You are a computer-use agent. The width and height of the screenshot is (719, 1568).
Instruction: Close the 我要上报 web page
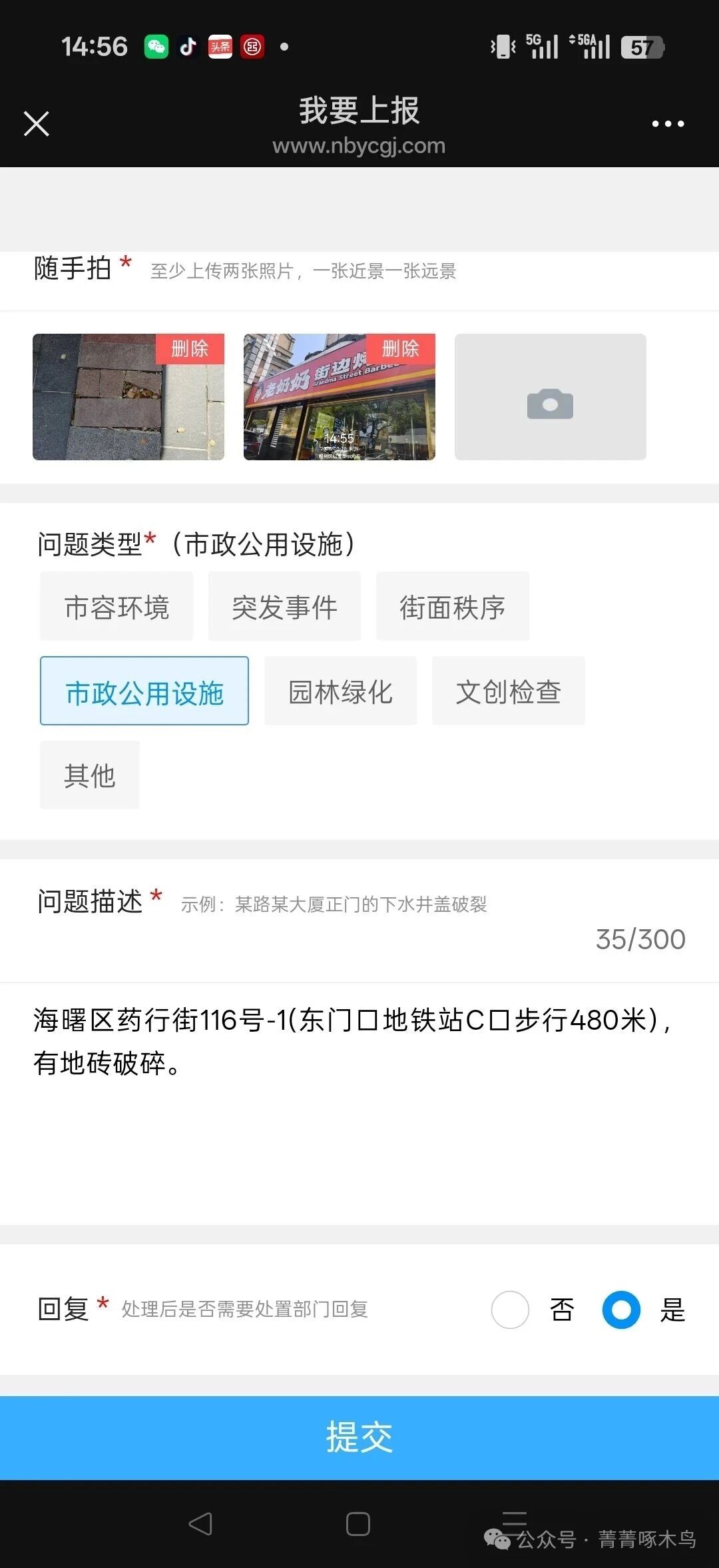tap(37, 124)
